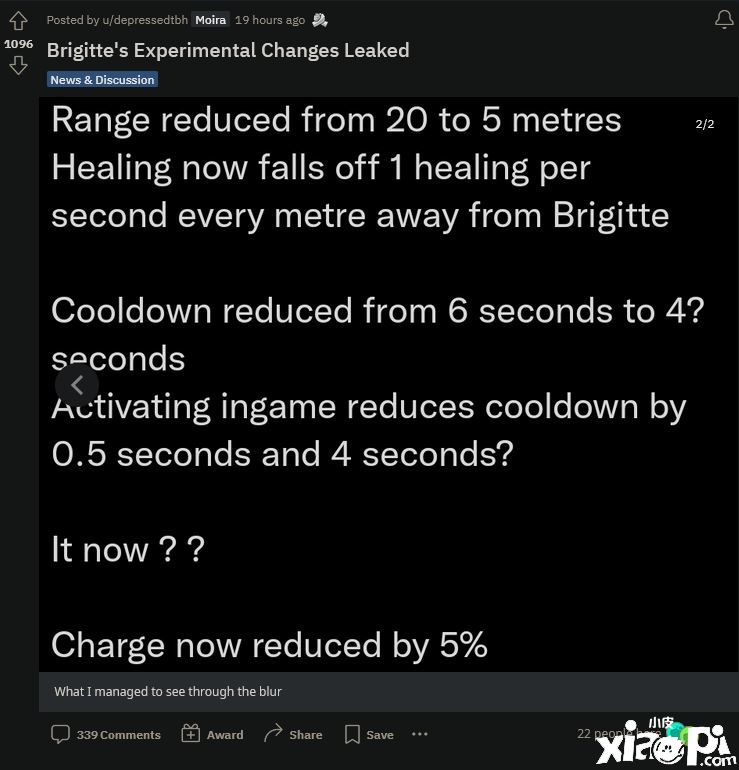The width and height of the screenshot is (739, 770).
Task: Tap the News & Discussion flair
Action: (102, 80)
